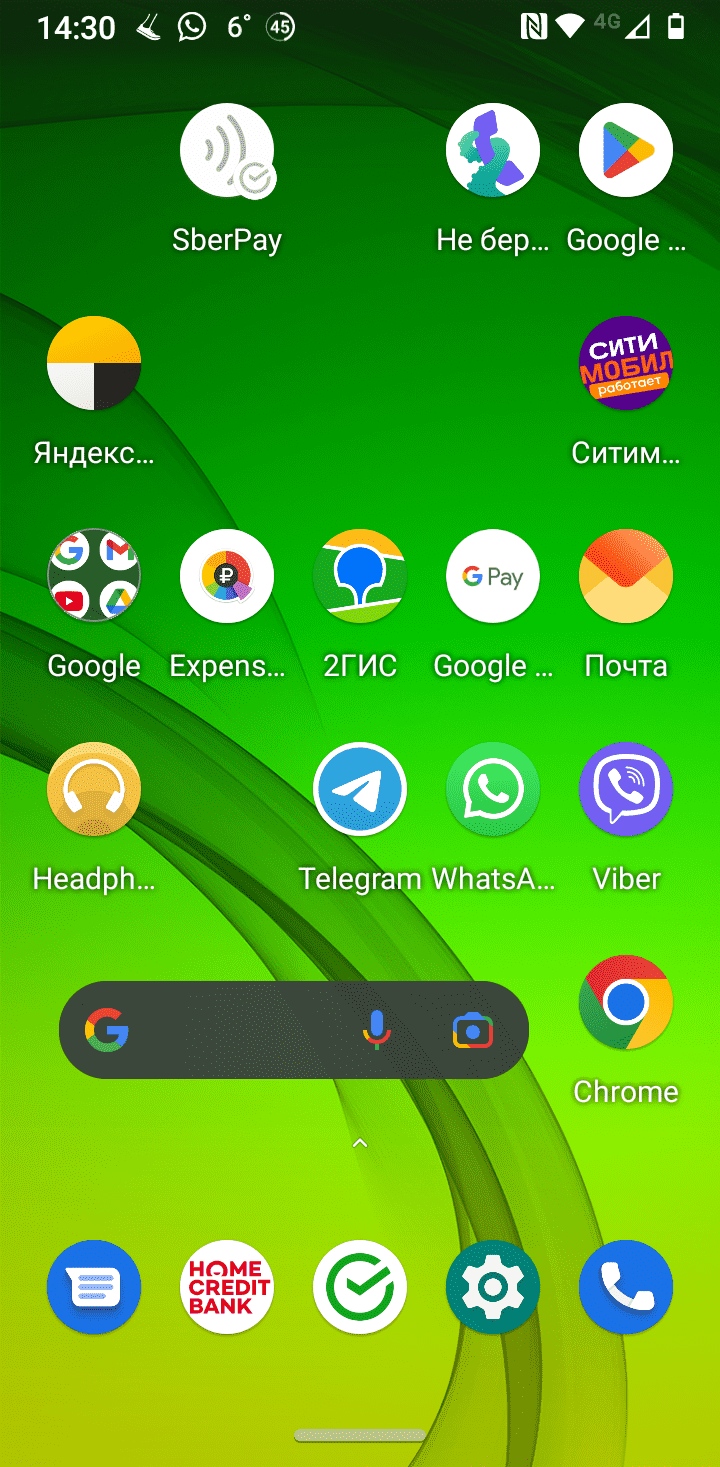
Task: Launch 2ГИС maps
Action: point(360,576)
